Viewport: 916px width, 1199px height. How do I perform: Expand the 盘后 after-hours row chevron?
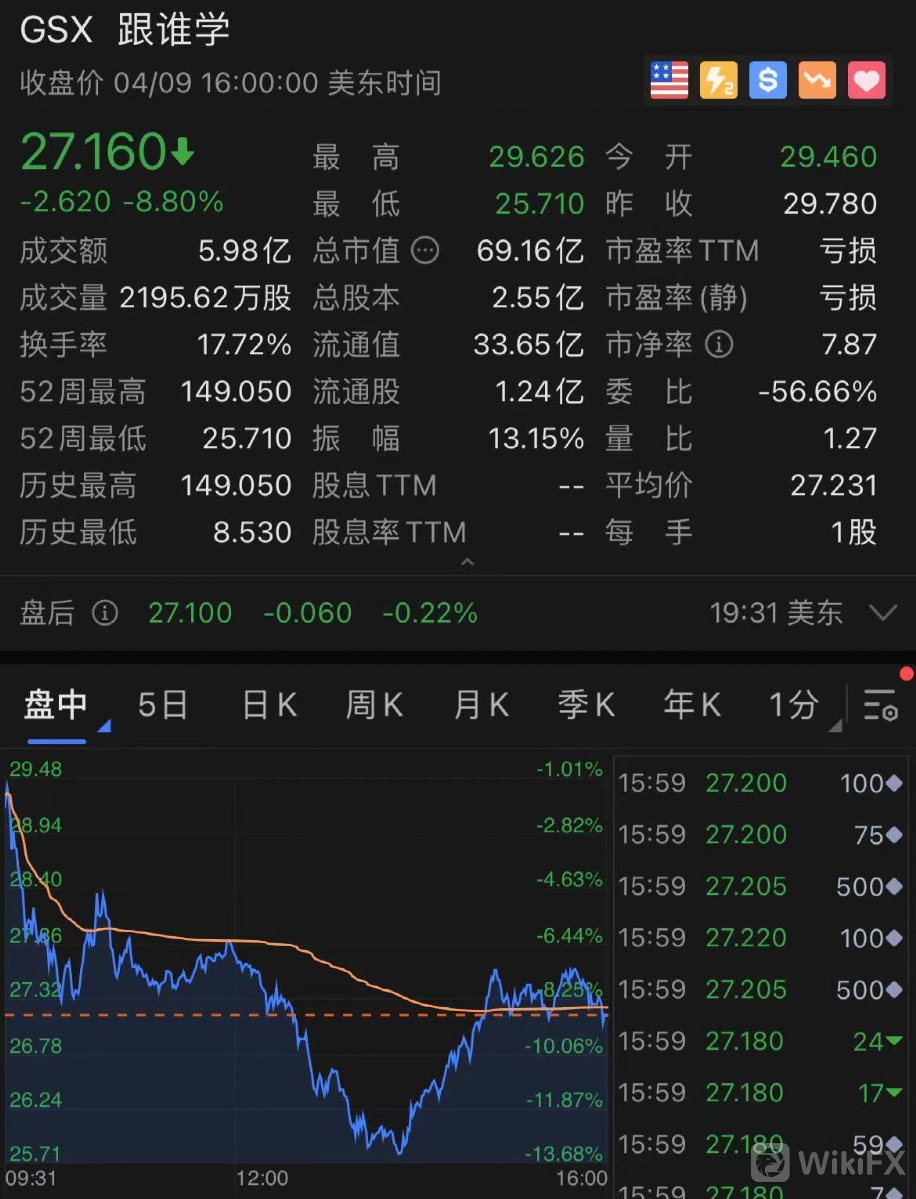point(882,613)
